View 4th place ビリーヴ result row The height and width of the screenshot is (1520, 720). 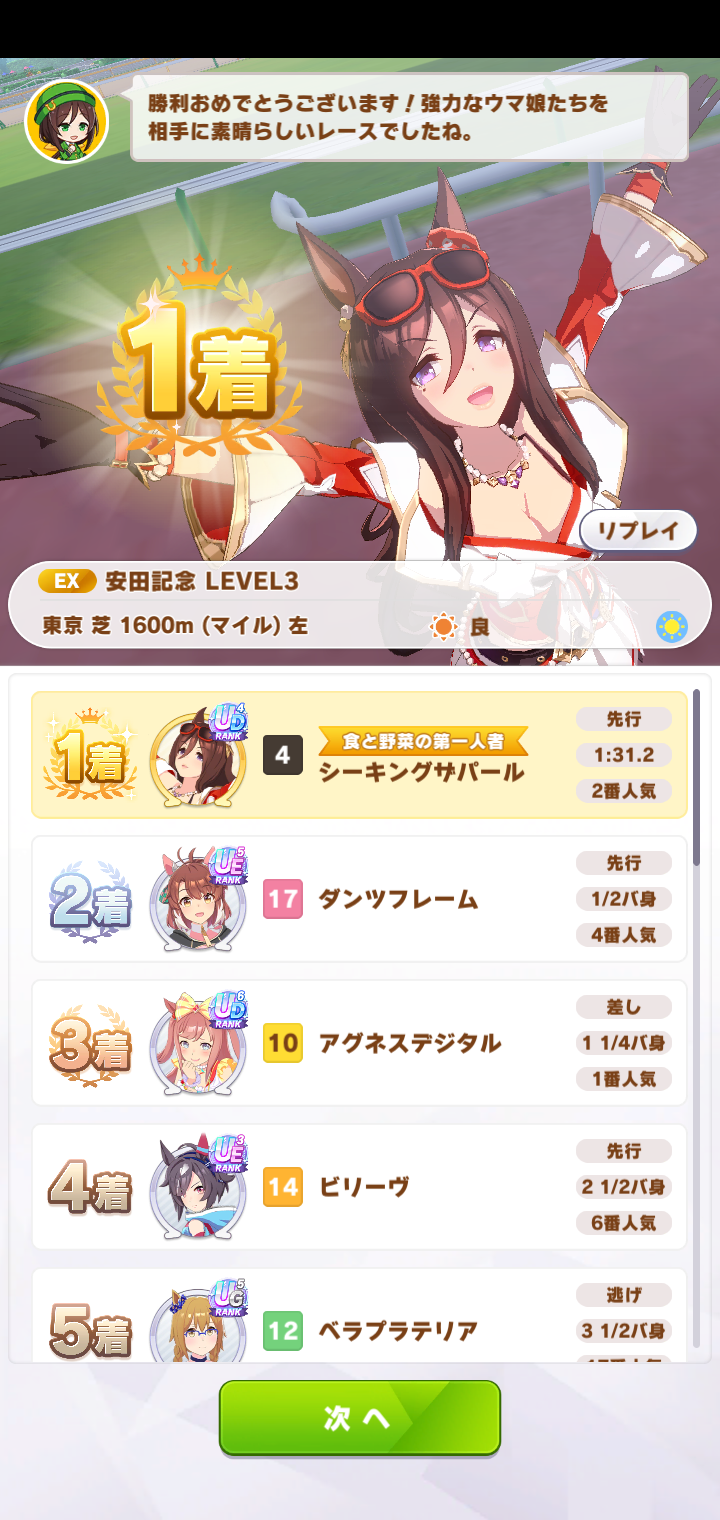pyautogui.click(x=360, y=1187)
